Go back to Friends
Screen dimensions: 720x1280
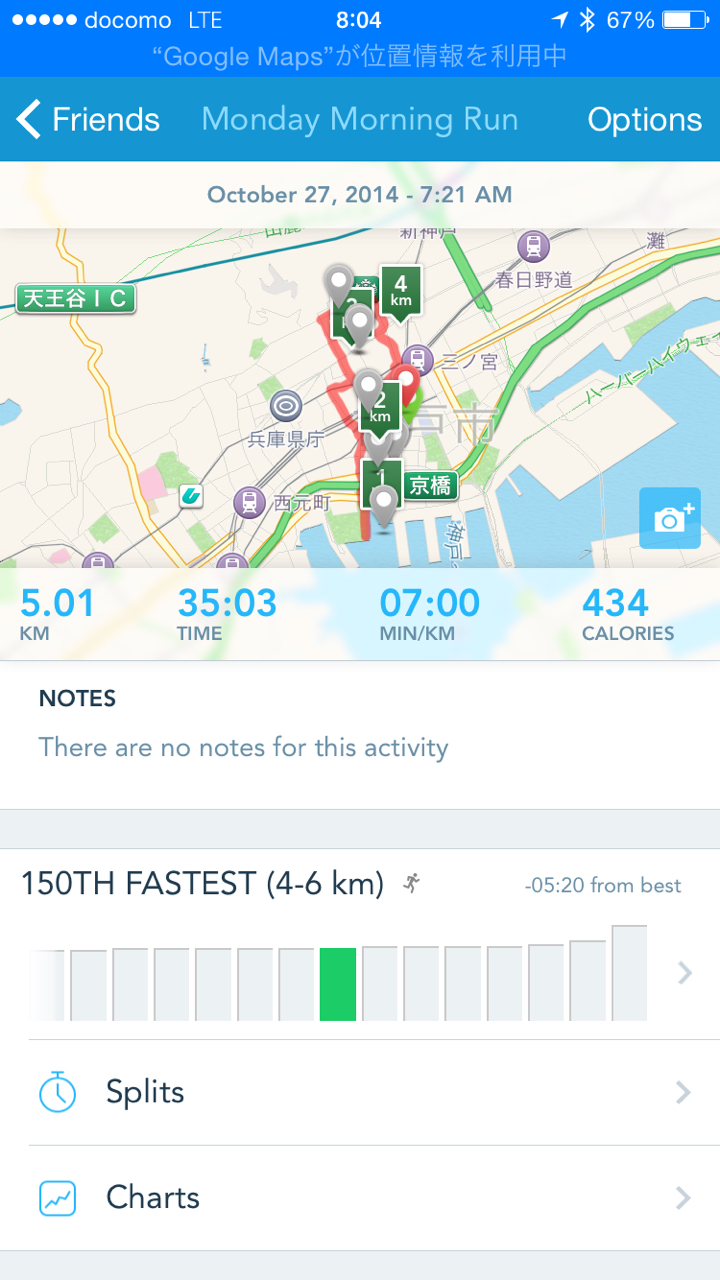tap(88, 120)
